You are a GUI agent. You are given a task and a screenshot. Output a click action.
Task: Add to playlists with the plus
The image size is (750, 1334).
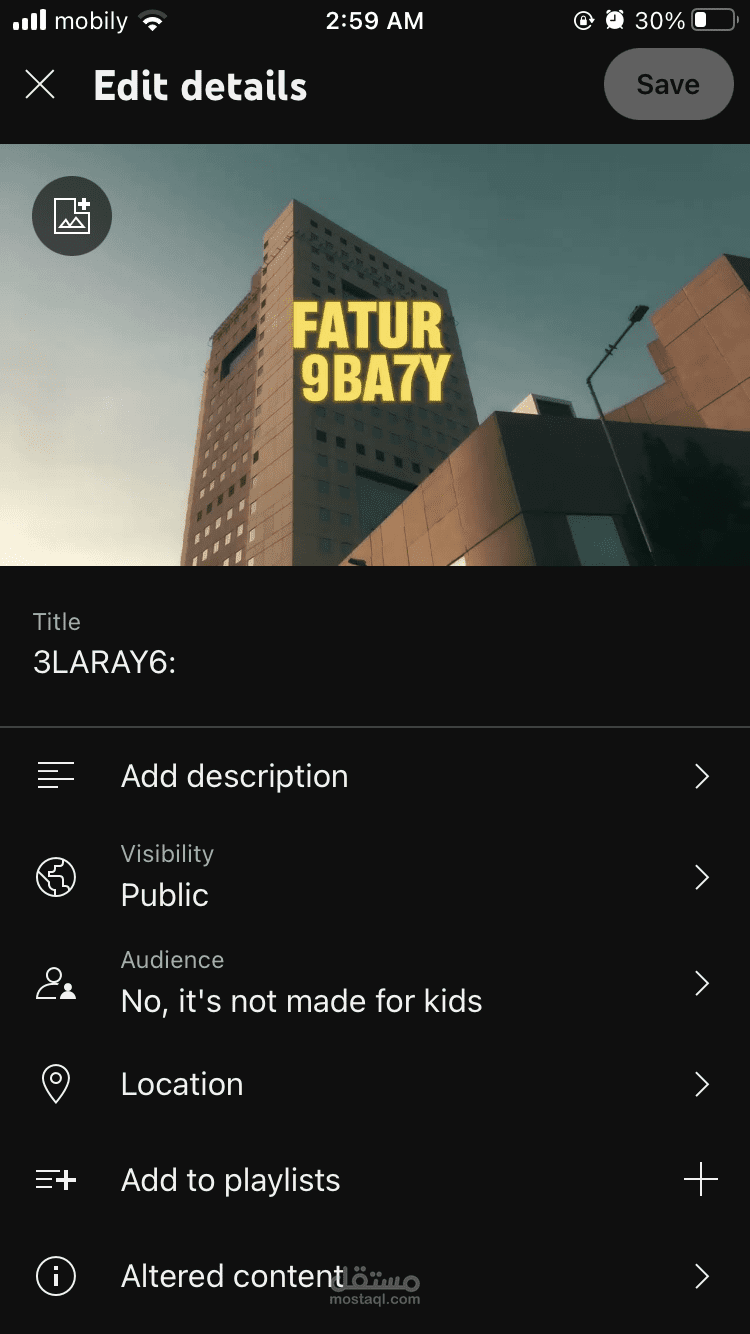click(700, 1180)
